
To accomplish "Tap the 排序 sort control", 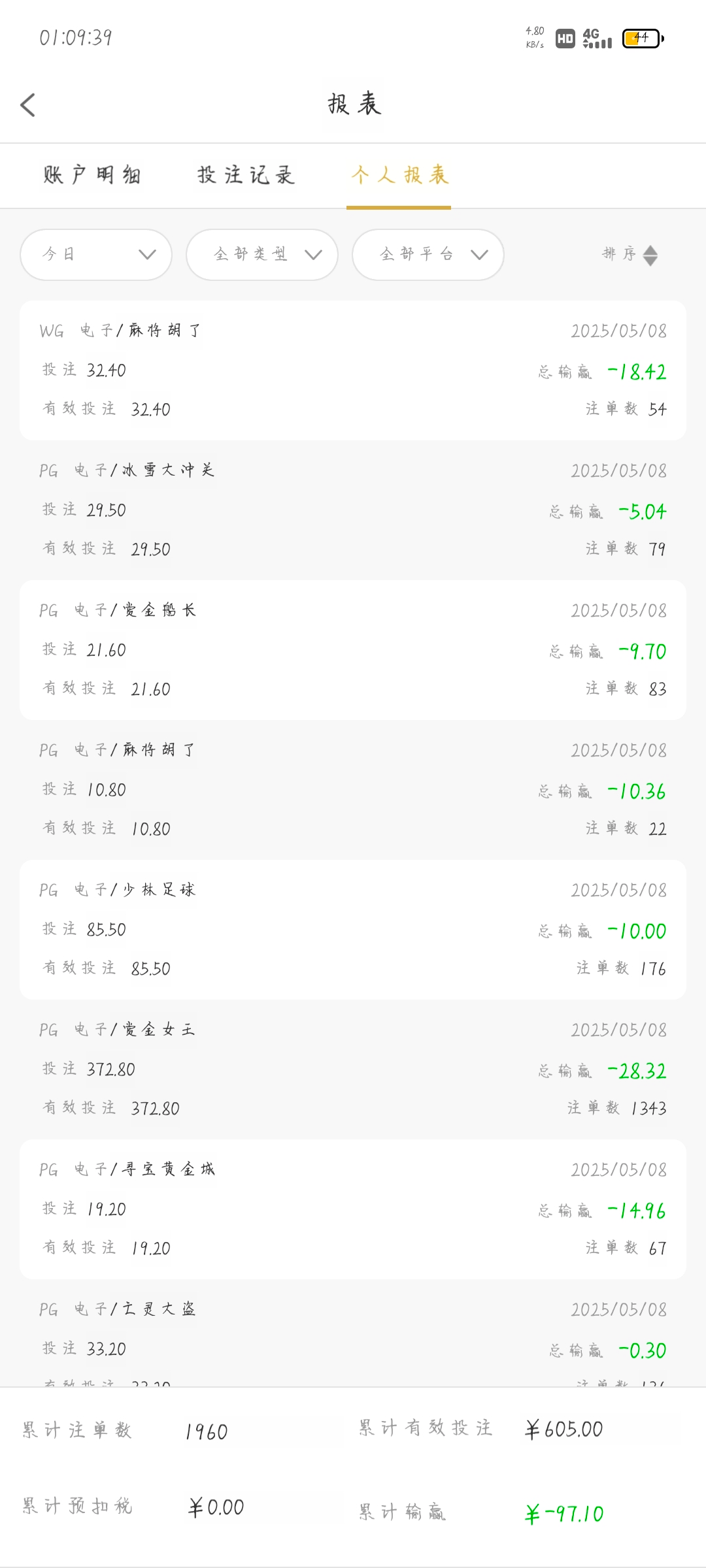I will point(630,255).
